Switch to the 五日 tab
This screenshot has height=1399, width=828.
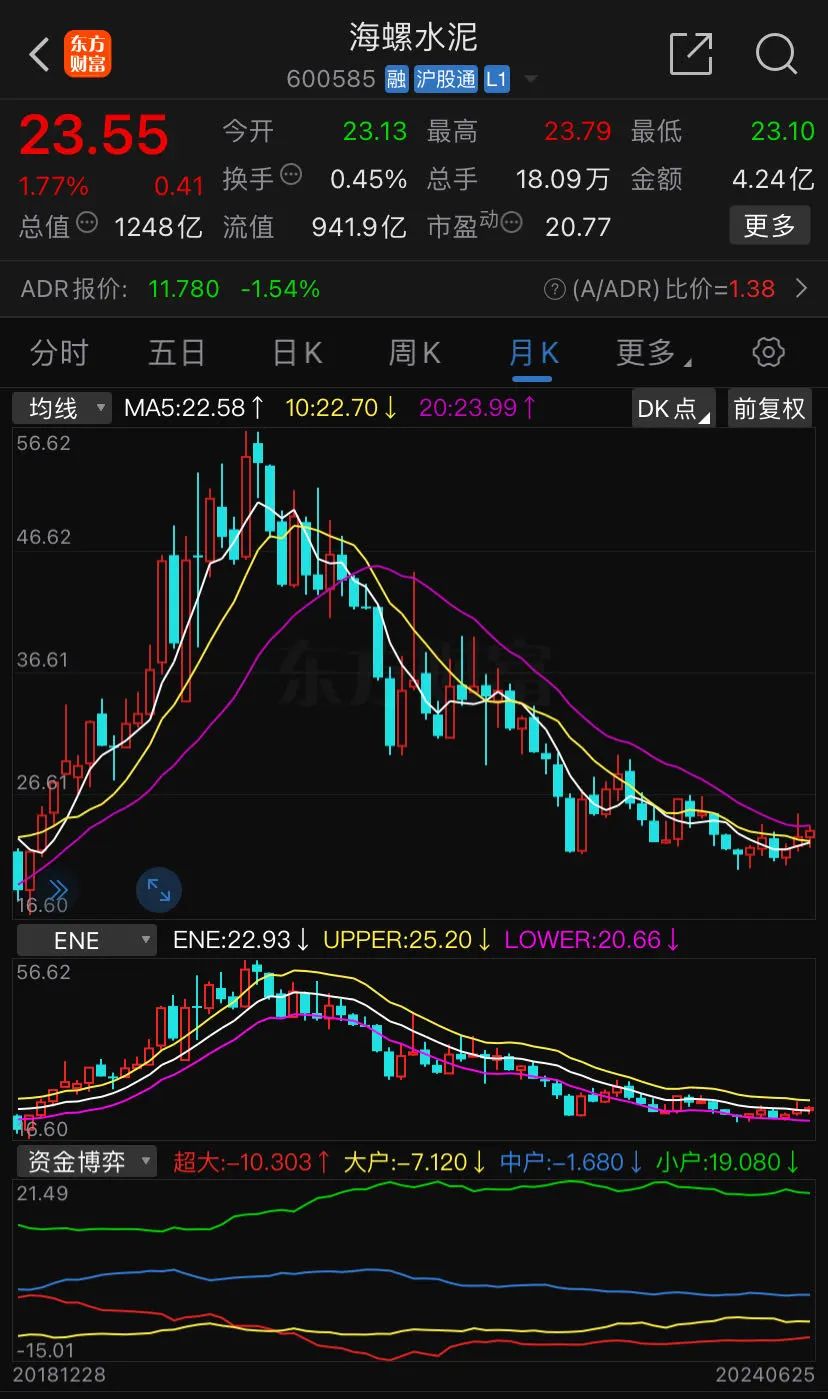[177, 353]
